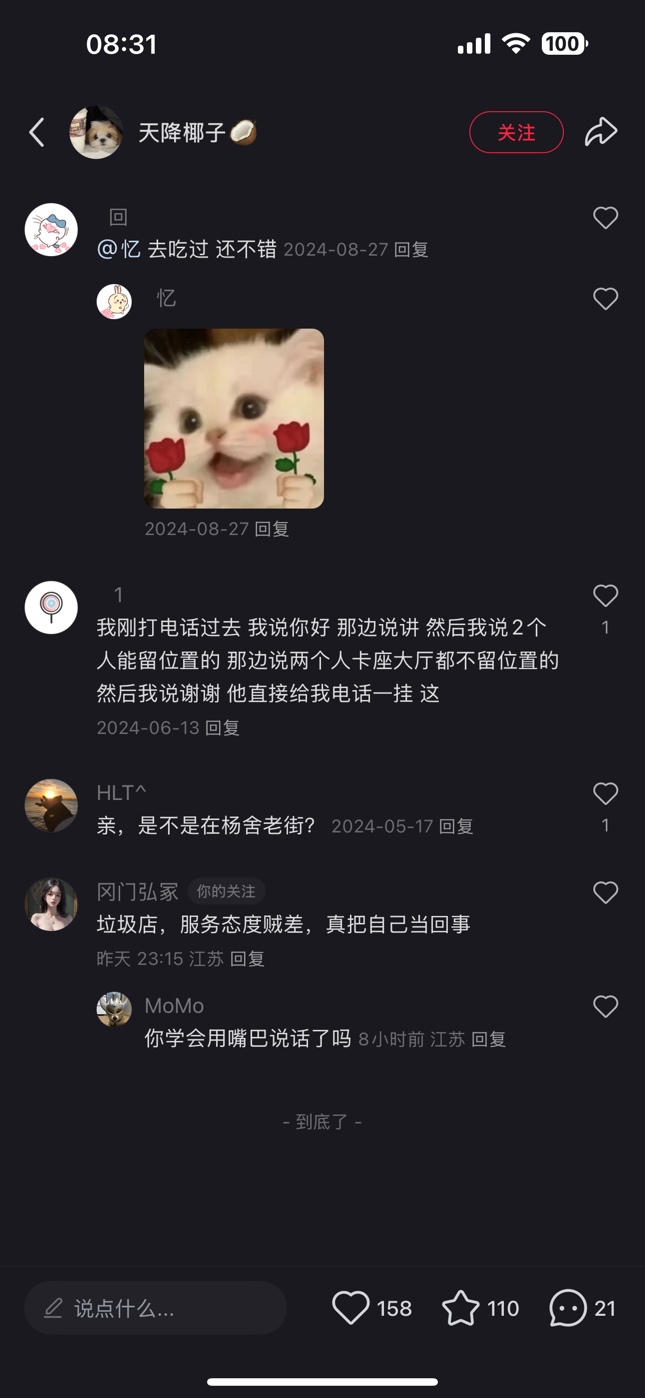Screen dimensions: 645x1398
Task: Favorite the post with star icon
Action: coord(461,1308)
